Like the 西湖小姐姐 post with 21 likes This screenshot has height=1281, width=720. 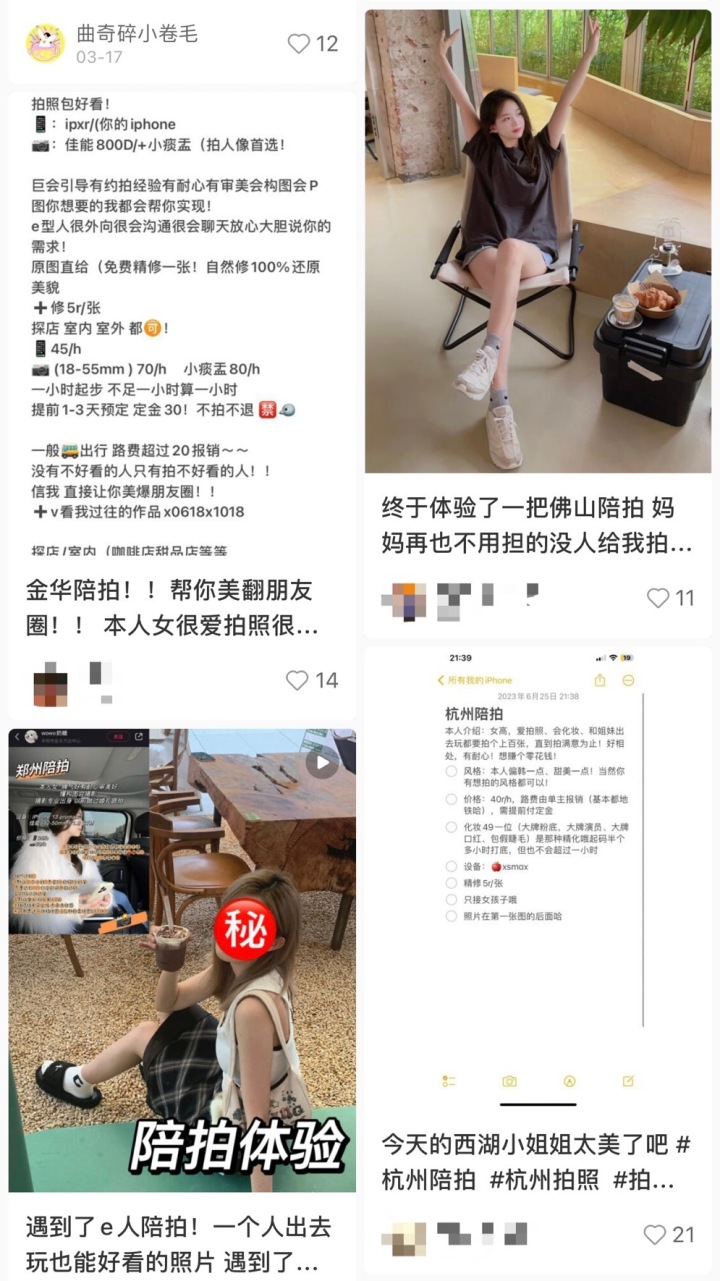tap(655, 1234)
